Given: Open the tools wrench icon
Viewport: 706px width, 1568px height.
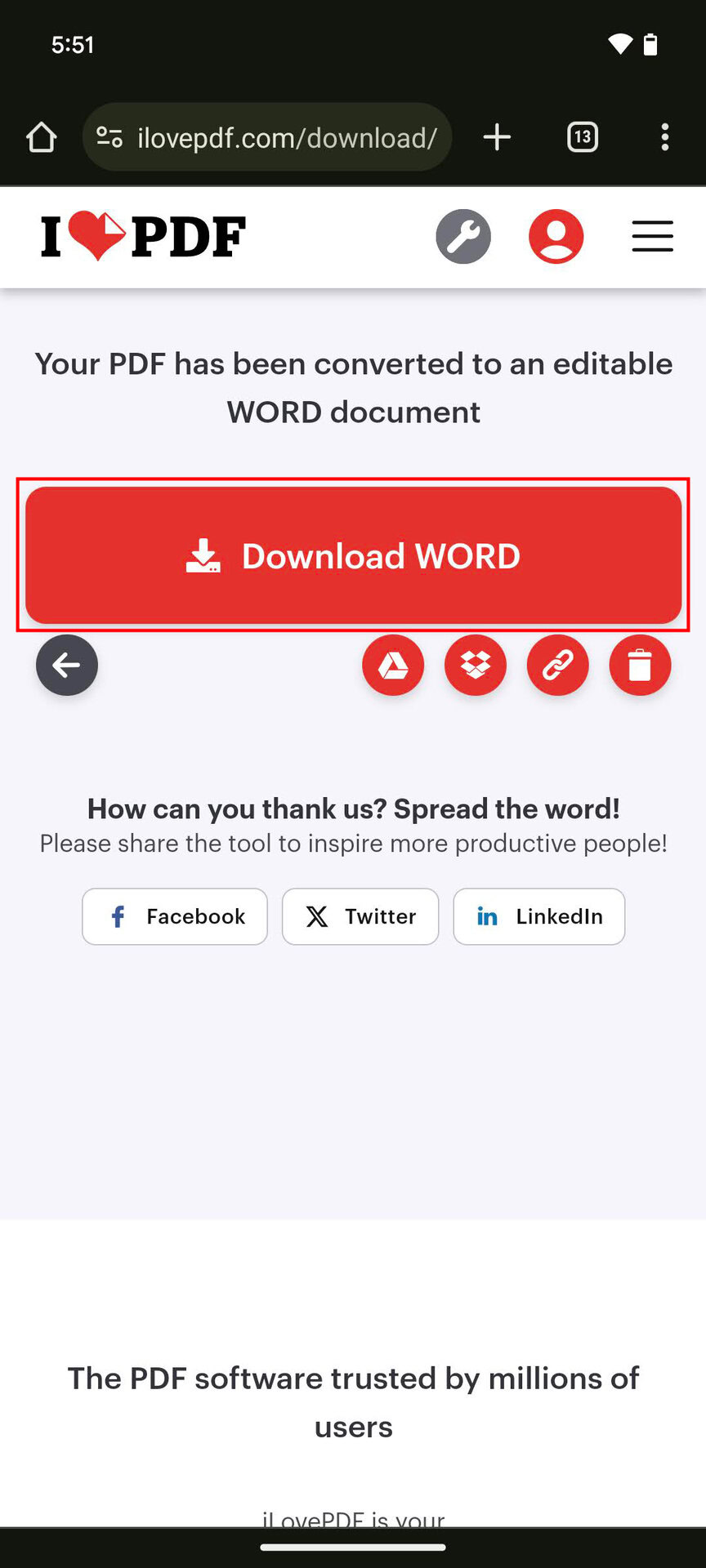Looking at the screenshot, I should (x=463, y=237).
